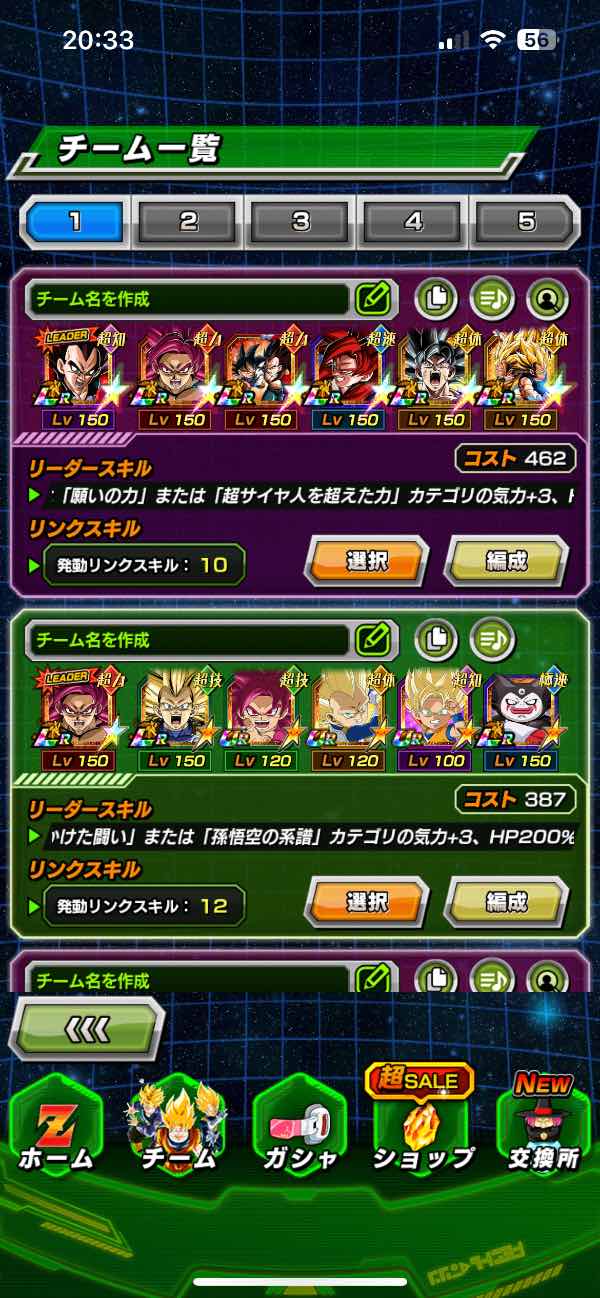Tap 編成 for the cost 387 team
The height and width of the screenshot is (1298, 600).
coord(506,903)
